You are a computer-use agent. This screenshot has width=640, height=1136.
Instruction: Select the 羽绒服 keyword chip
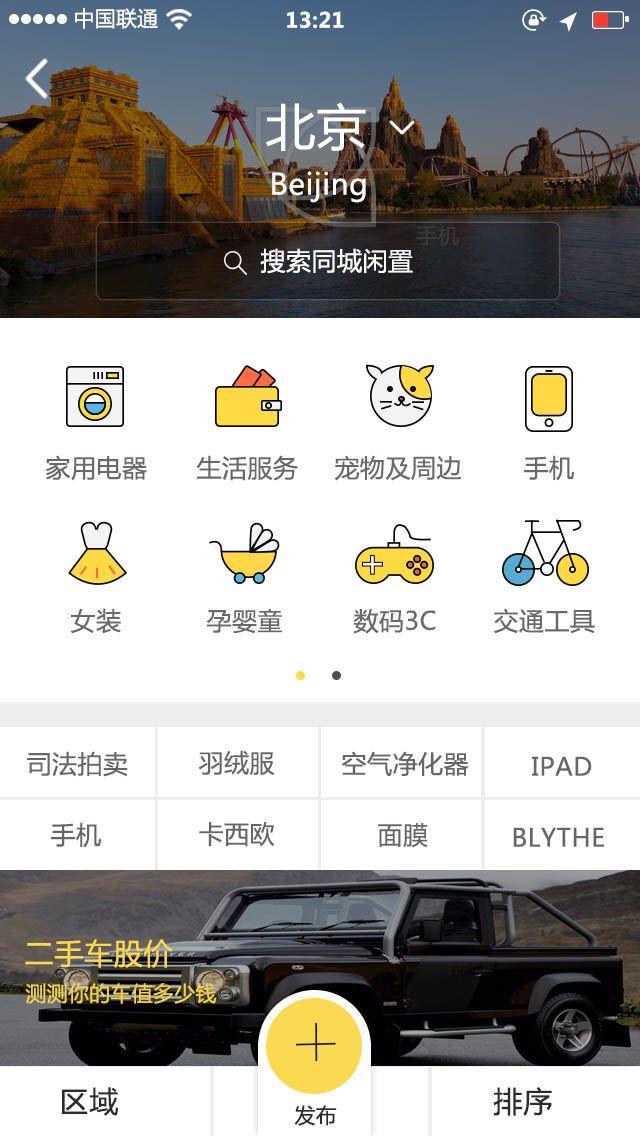237,764
